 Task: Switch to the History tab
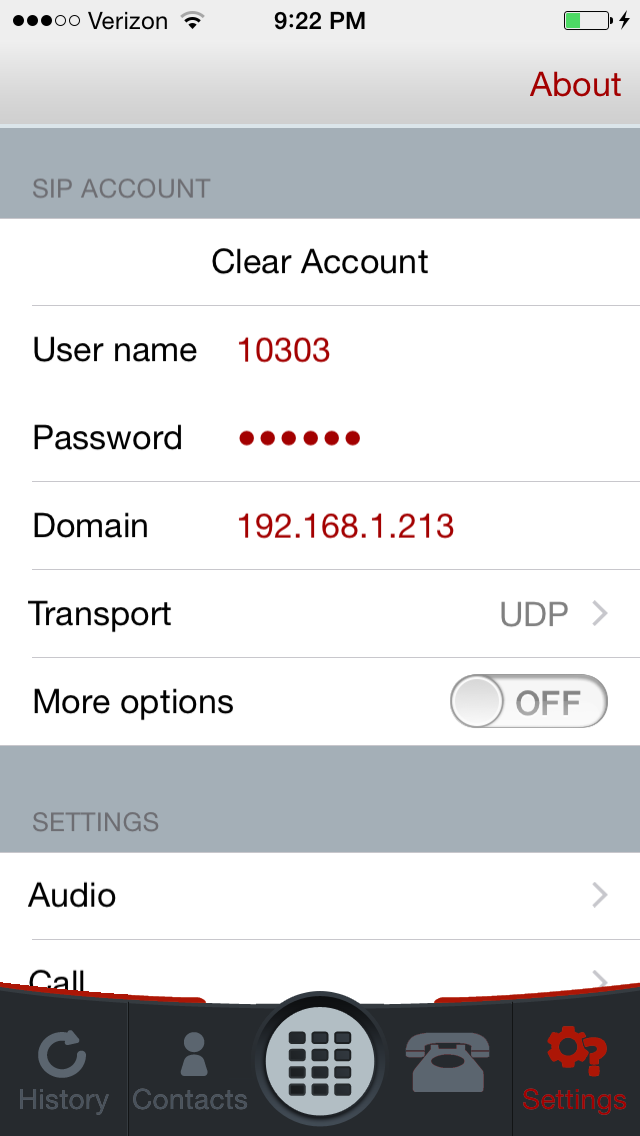click(x=64, y=1071)
